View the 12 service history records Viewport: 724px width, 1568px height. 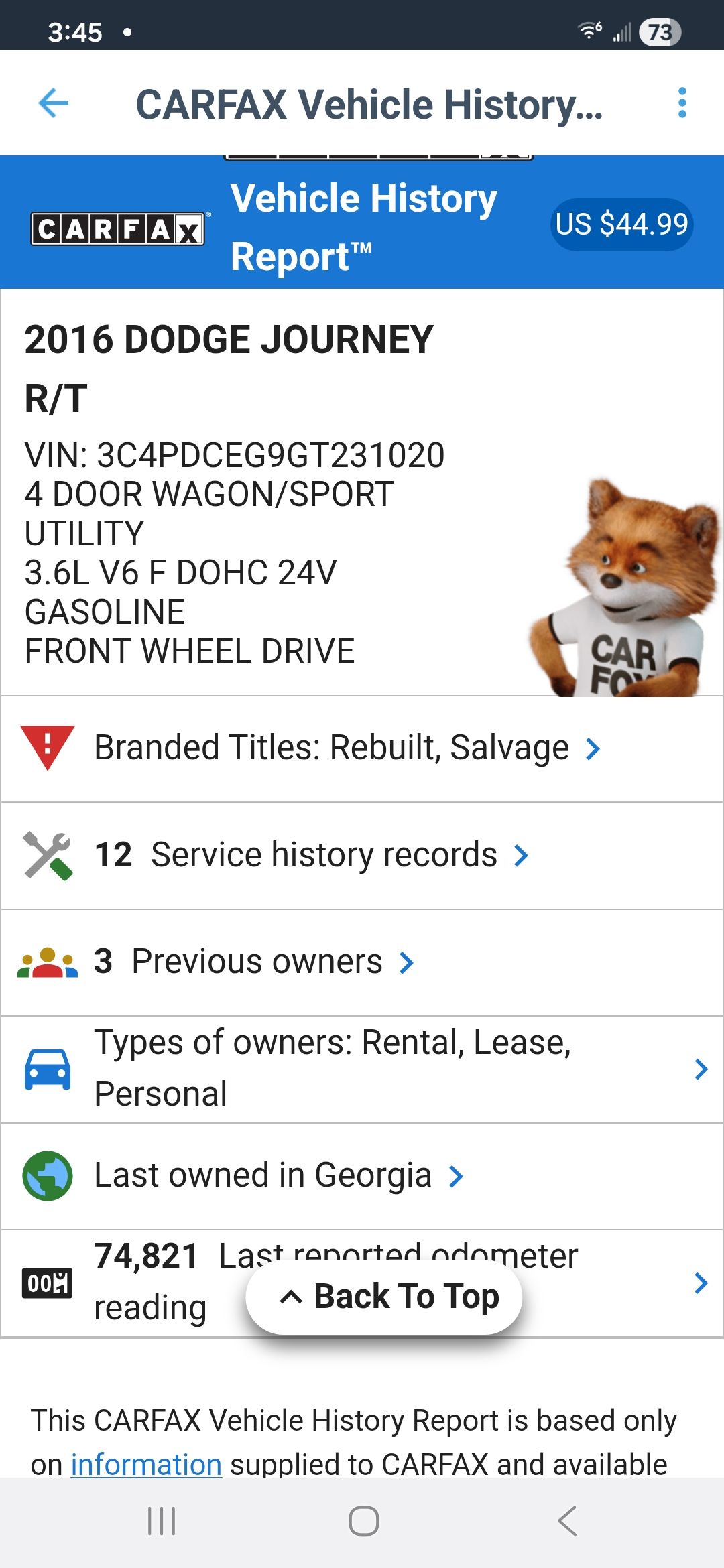[x=312, y=856]
